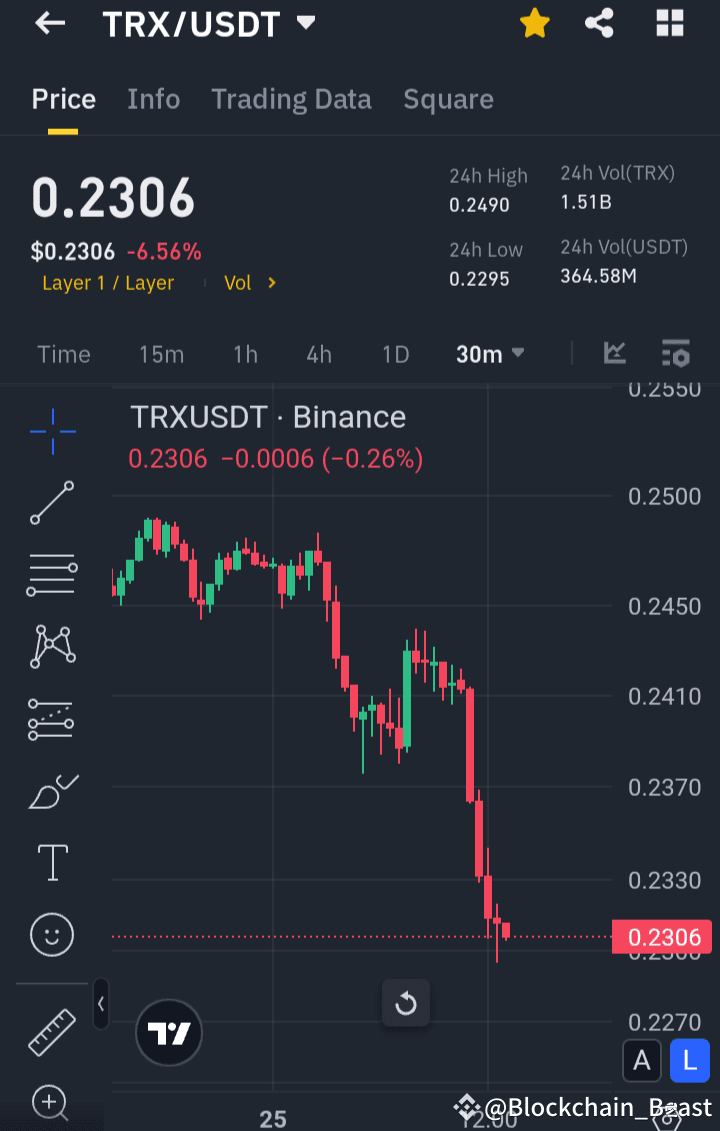This screenshot has height=1131, width=720.
Task: Switch to the Trading Data tab
Action: point(291,99)
